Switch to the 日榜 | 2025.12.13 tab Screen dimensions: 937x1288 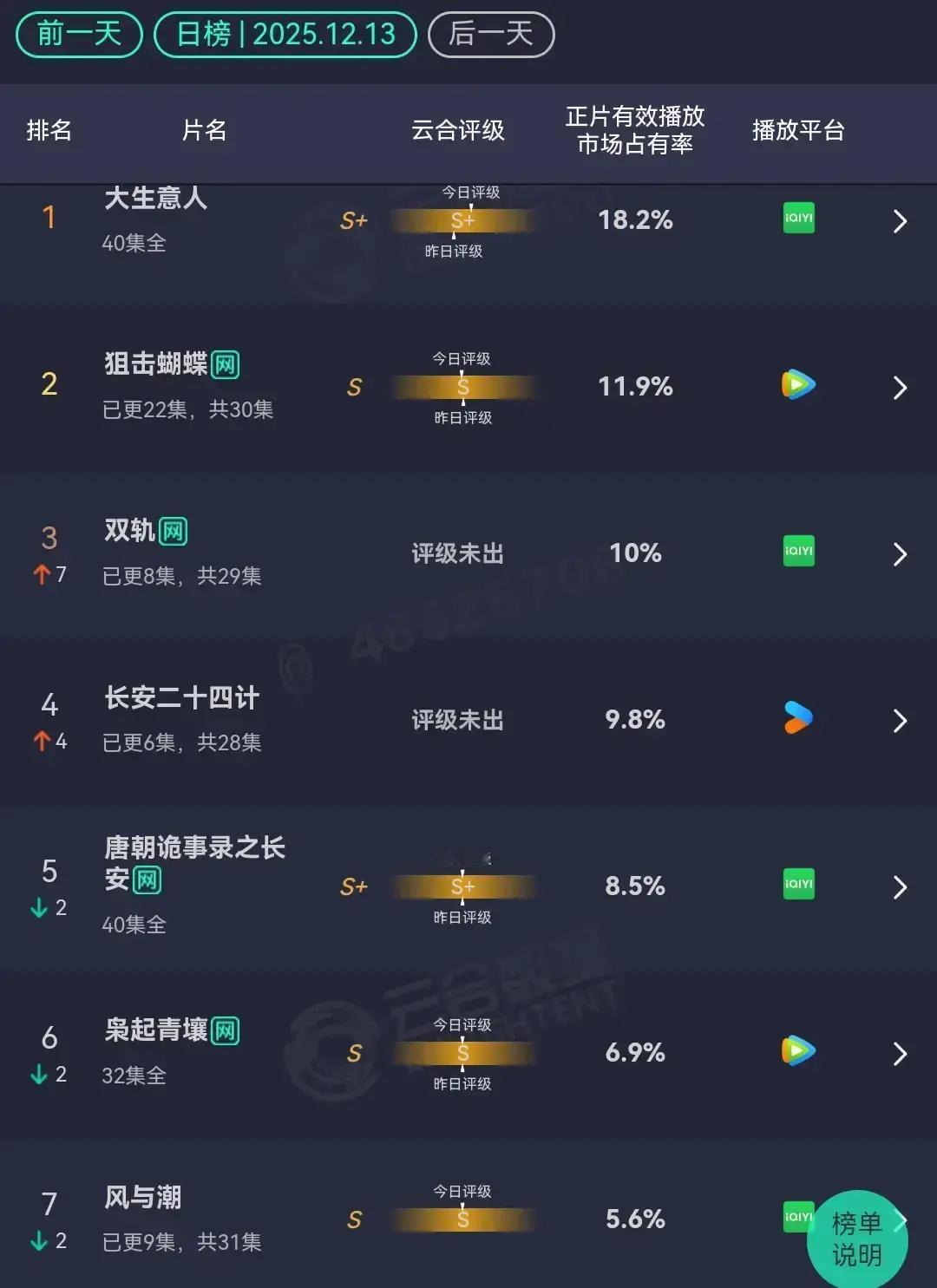285,34
